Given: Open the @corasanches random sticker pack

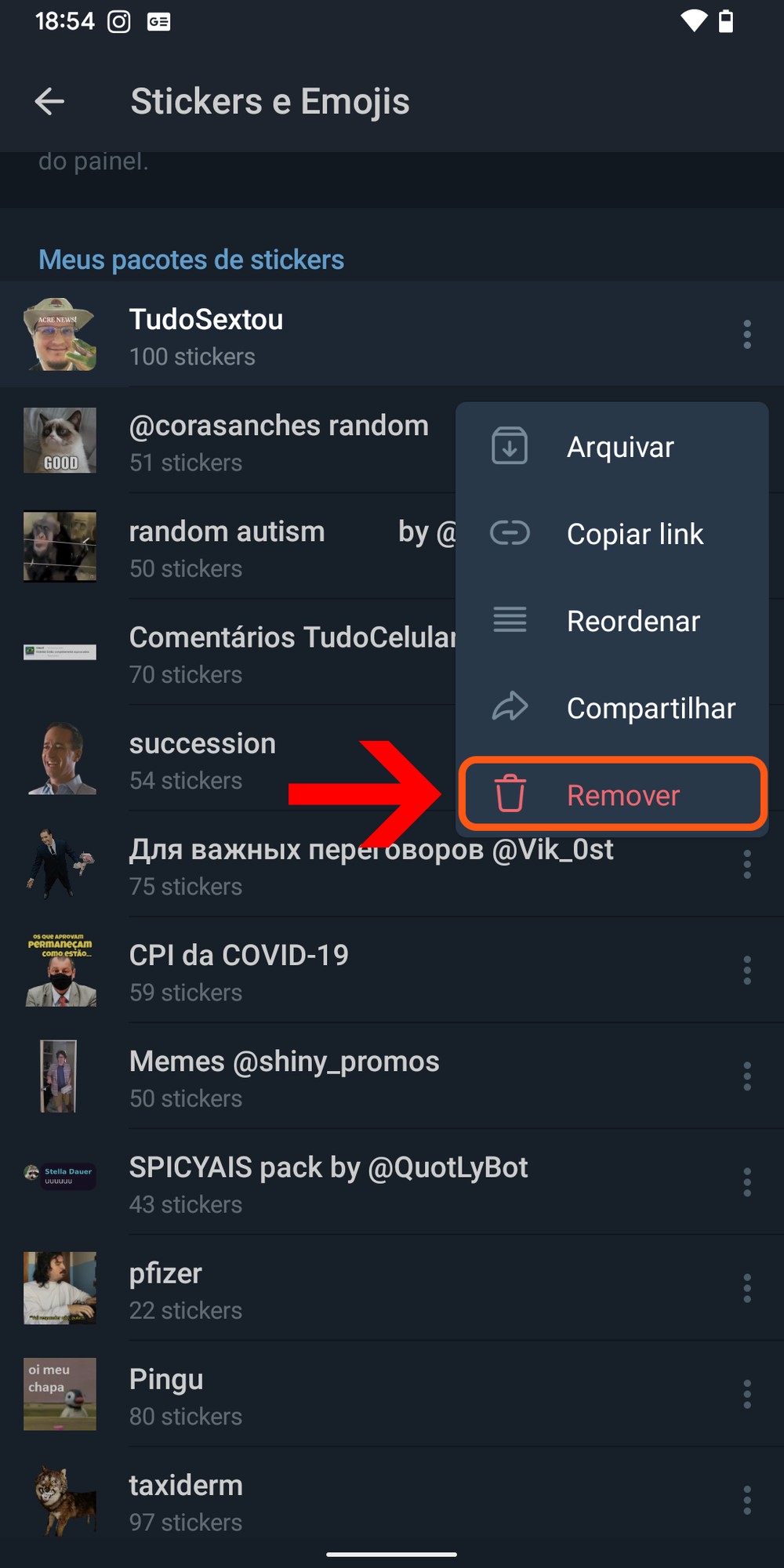Looking at the screenshot, I should (278, 442).
